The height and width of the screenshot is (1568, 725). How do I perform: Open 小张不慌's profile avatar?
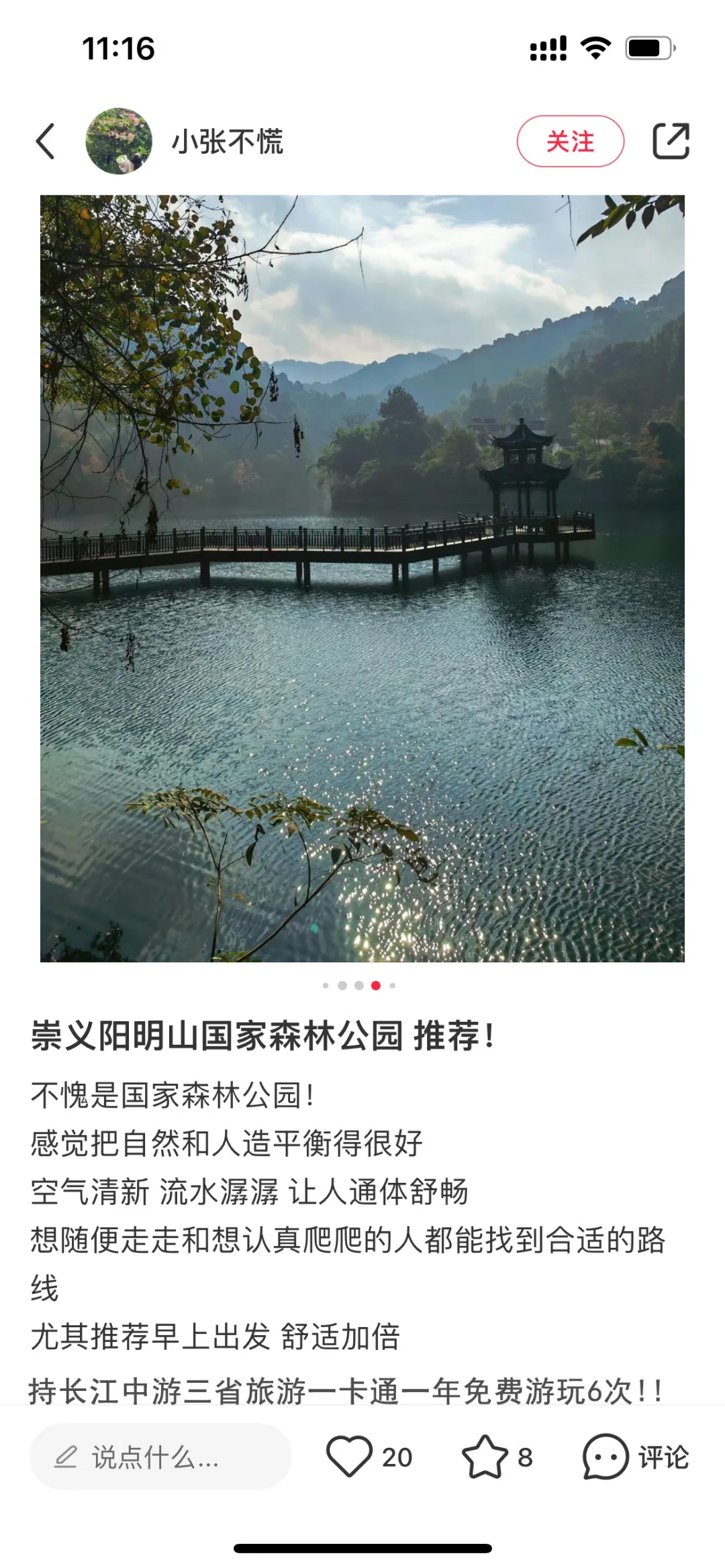tap(119, 142)
